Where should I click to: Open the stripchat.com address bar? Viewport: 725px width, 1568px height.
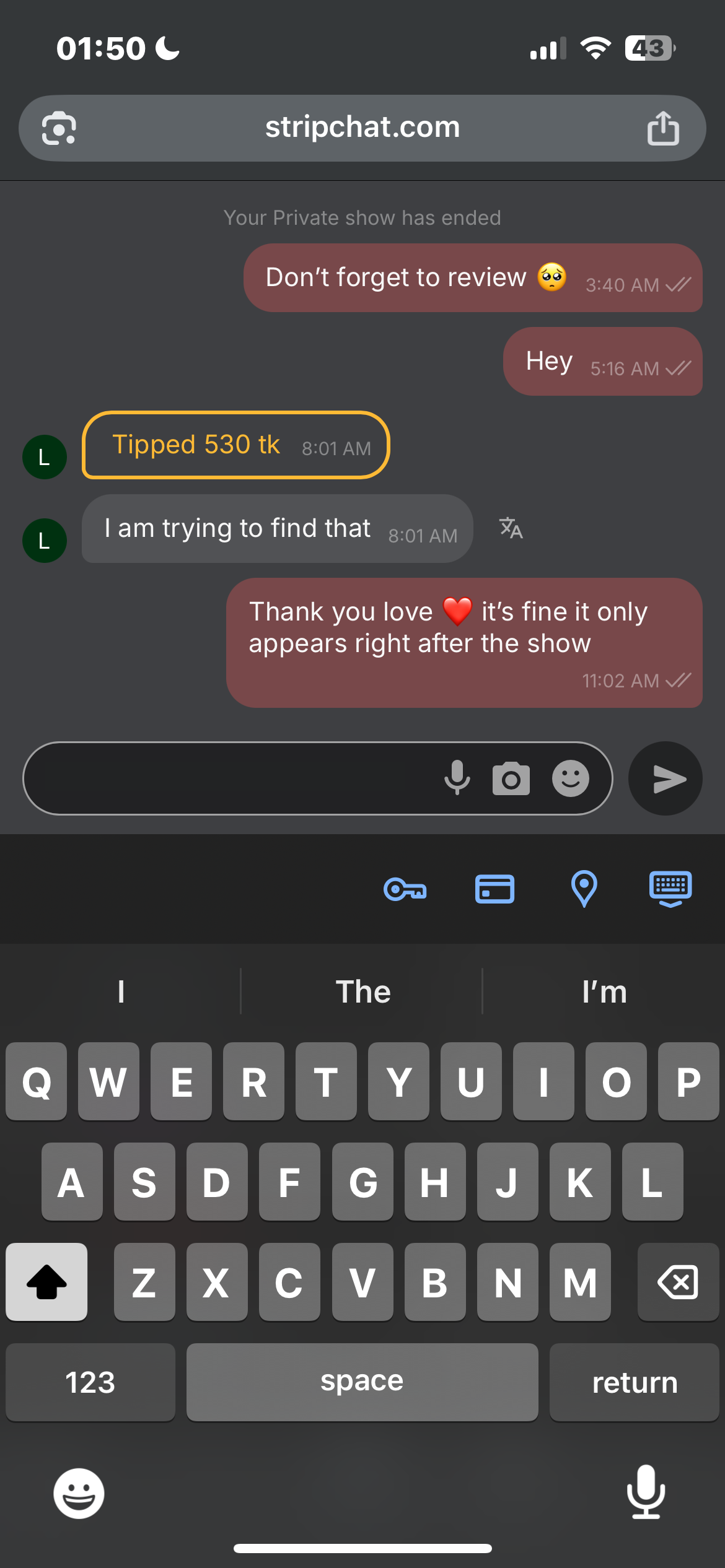pyautogui.click(x=362, y=128)
